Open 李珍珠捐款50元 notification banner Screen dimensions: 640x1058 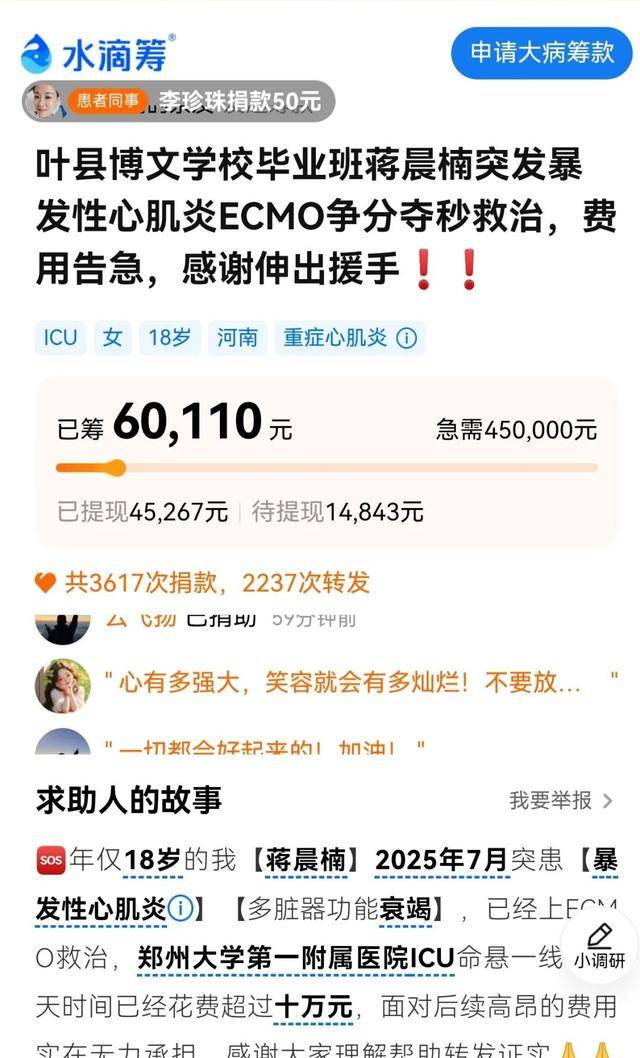(180, 101)
